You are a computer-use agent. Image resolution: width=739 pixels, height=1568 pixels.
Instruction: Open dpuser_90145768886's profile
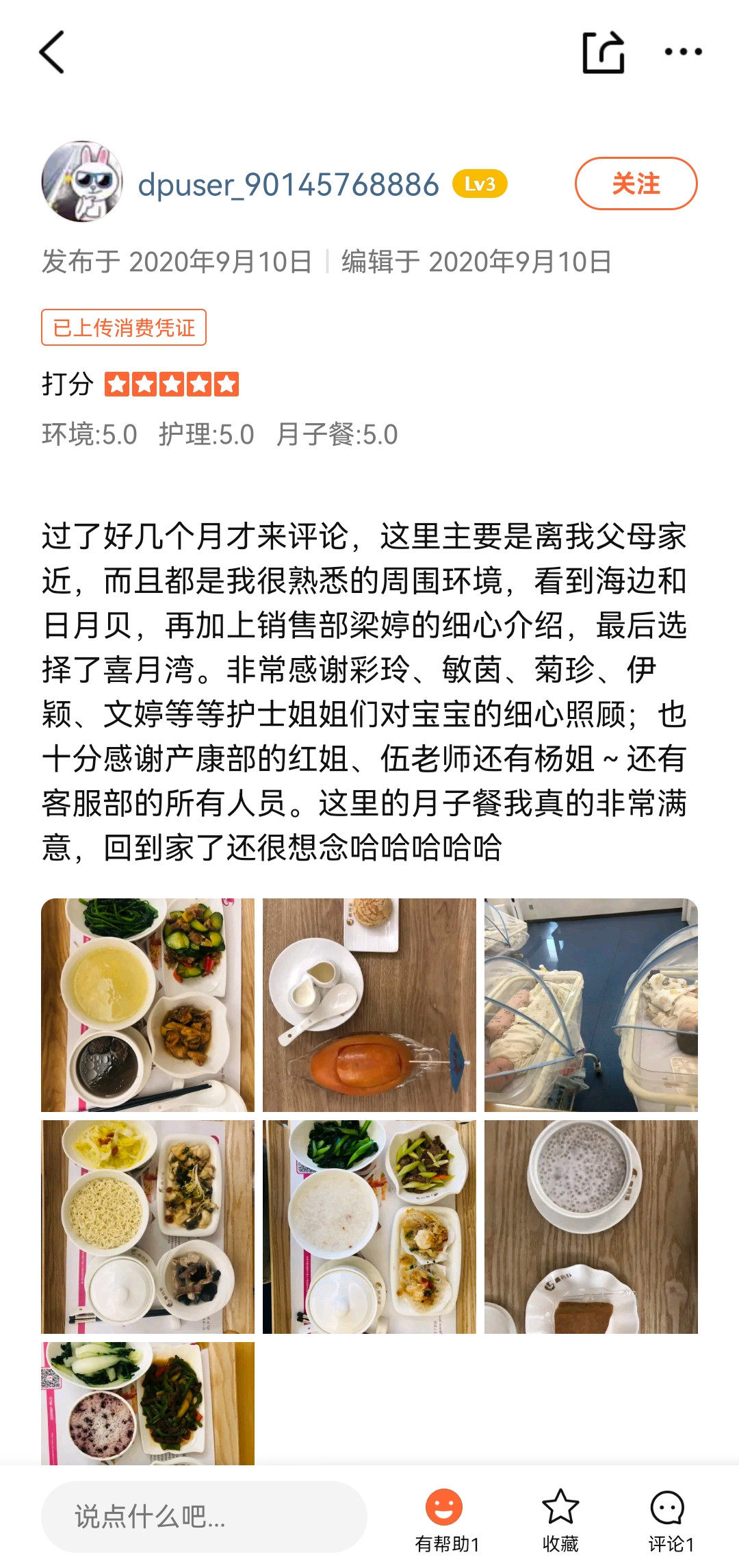[288, 185]
